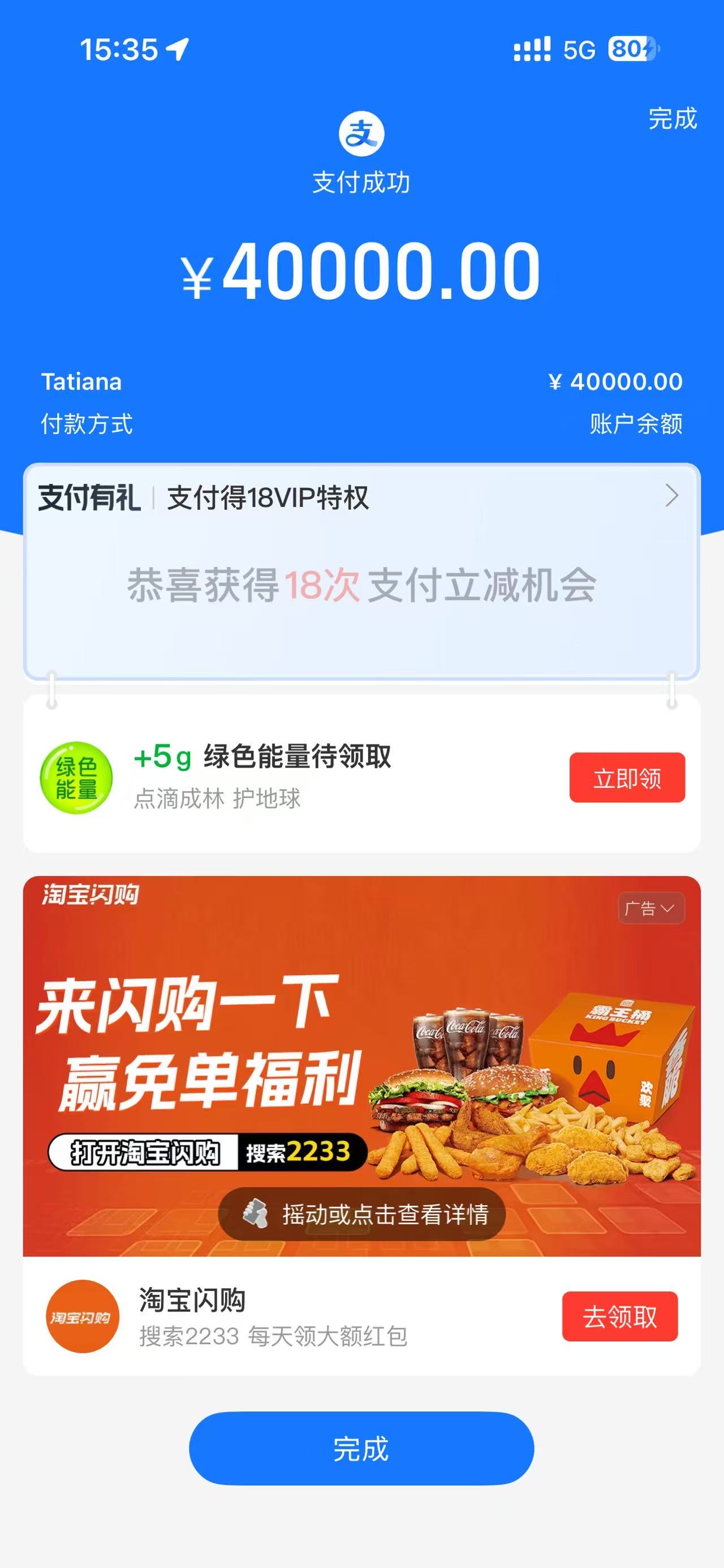Open the 广告 dropdown on the ad banner
The height and width of the screenshot is (1568, 724).
tap(650, 908)
